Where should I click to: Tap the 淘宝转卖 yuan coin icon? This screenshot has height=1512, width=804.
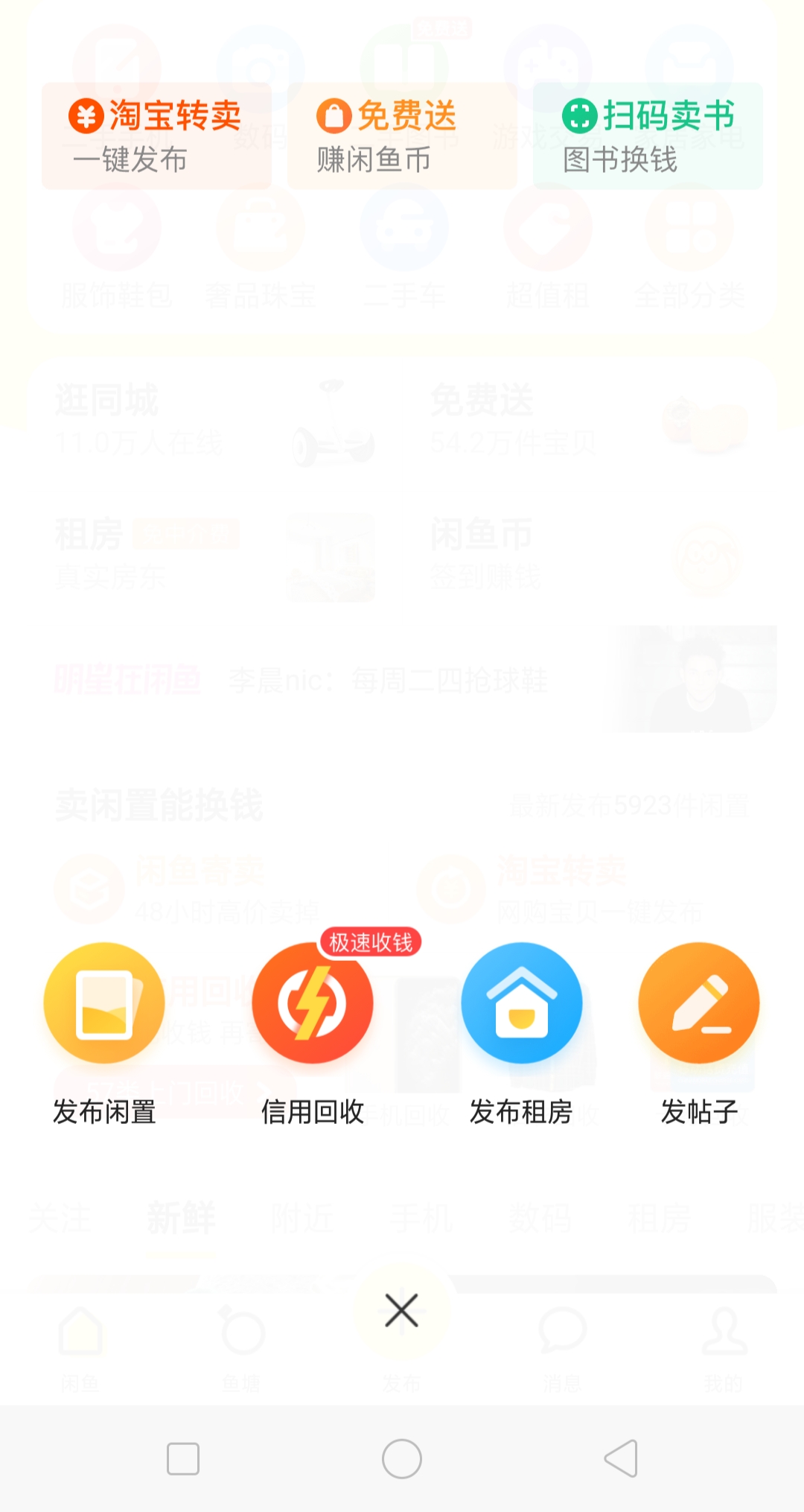(84, 115)
